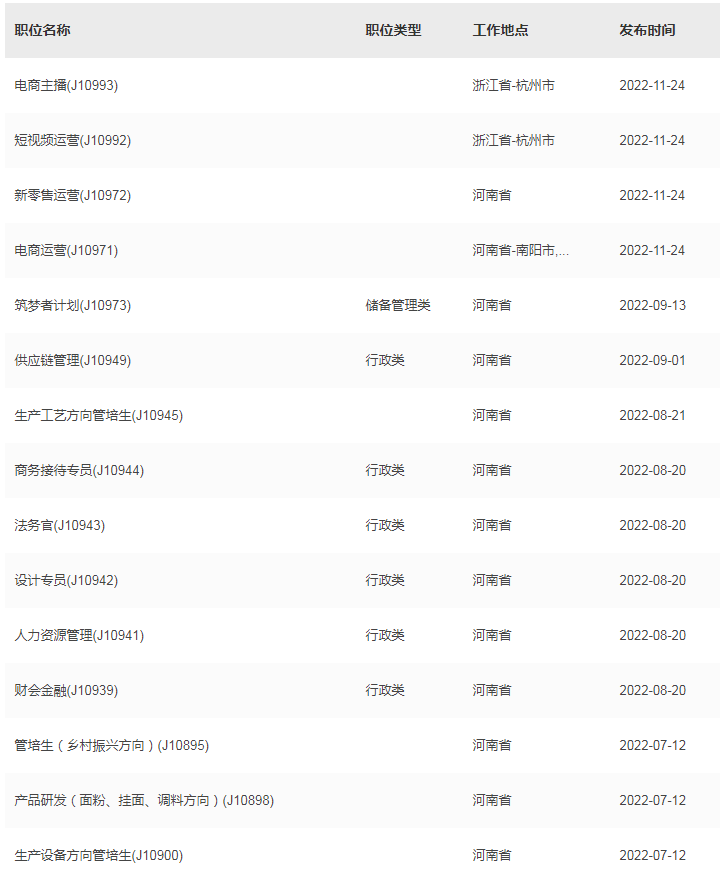View the 新零售运营(J10972) position

coord(72,196)
